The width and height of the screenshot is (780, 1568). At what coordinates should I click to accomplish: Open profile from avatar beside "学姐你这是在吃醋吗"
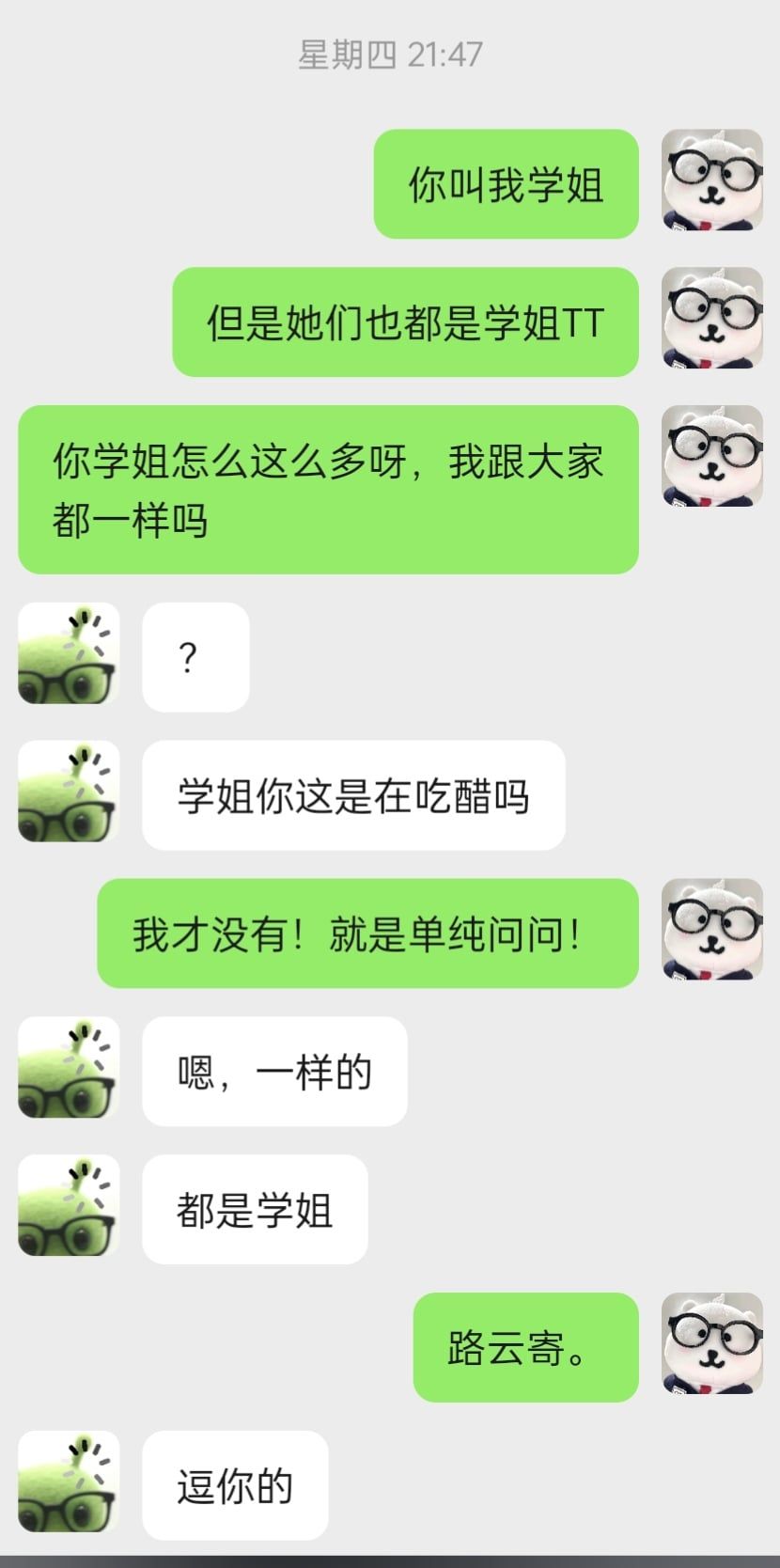[x=69, y=791]
